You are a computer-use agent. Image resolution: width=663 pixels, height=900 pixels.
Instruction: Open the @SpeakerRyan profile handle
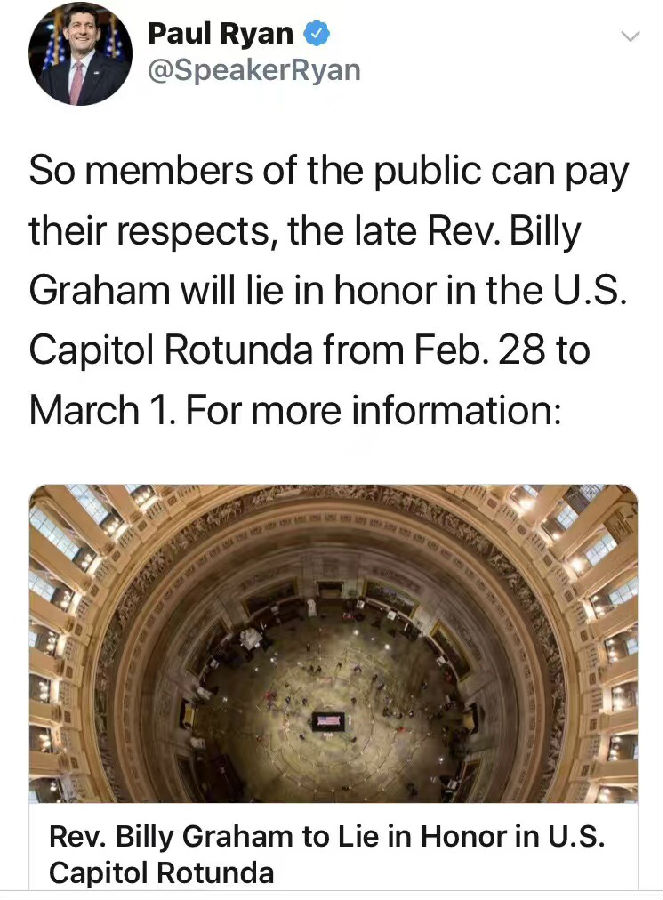(x=253, y=72)
